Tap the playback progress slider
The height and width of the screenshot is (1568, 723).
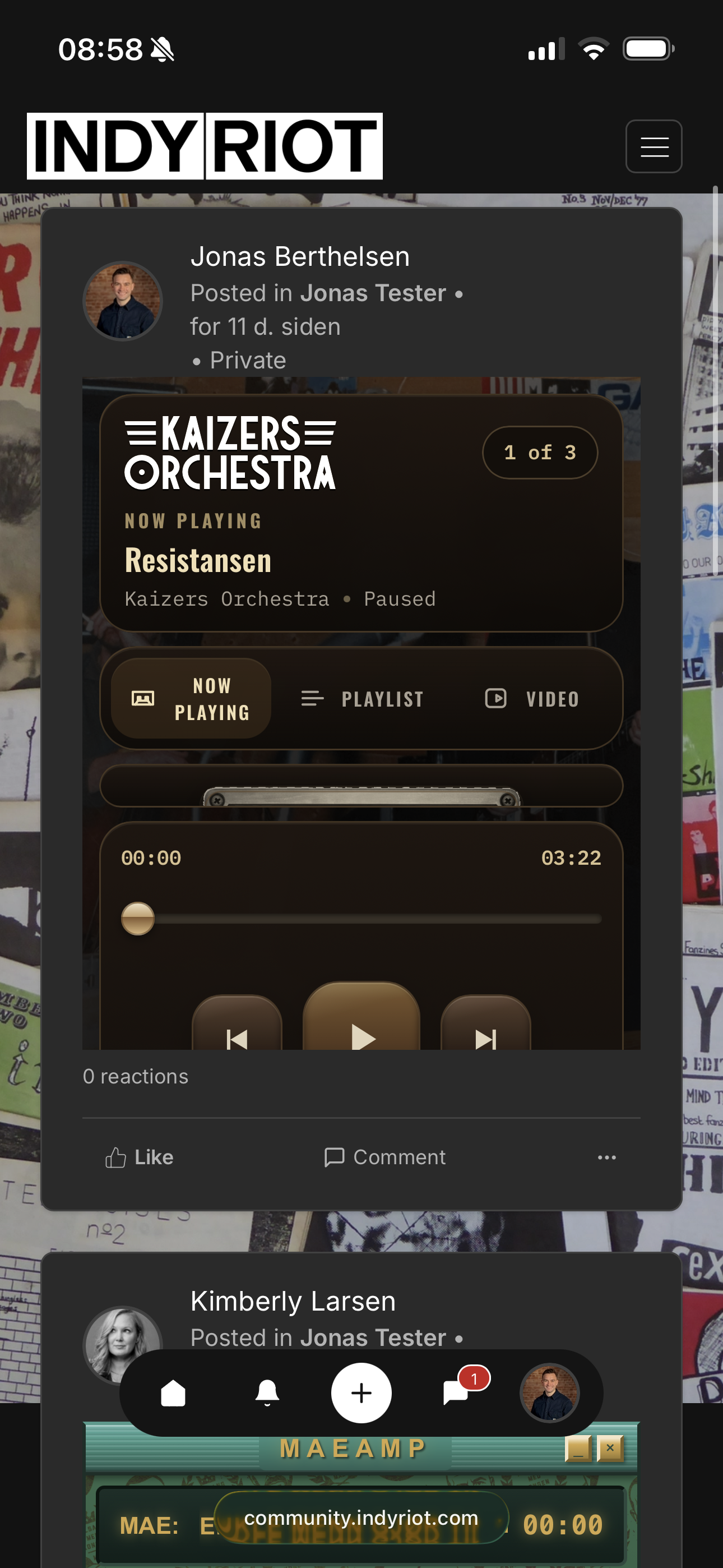pyautogui.click(x=361, y=919)
